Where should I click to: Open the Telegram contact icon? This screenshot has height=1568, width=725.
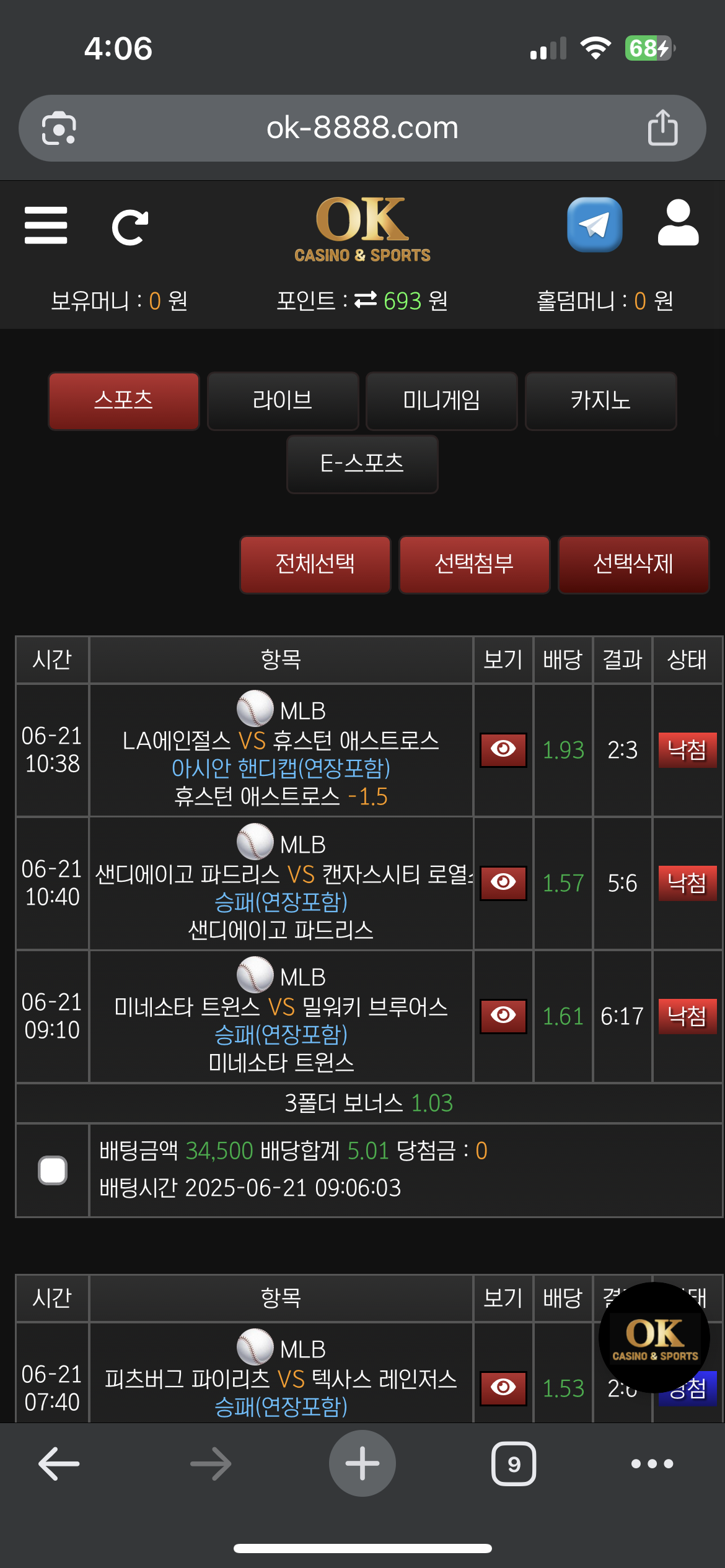[595, 224]
